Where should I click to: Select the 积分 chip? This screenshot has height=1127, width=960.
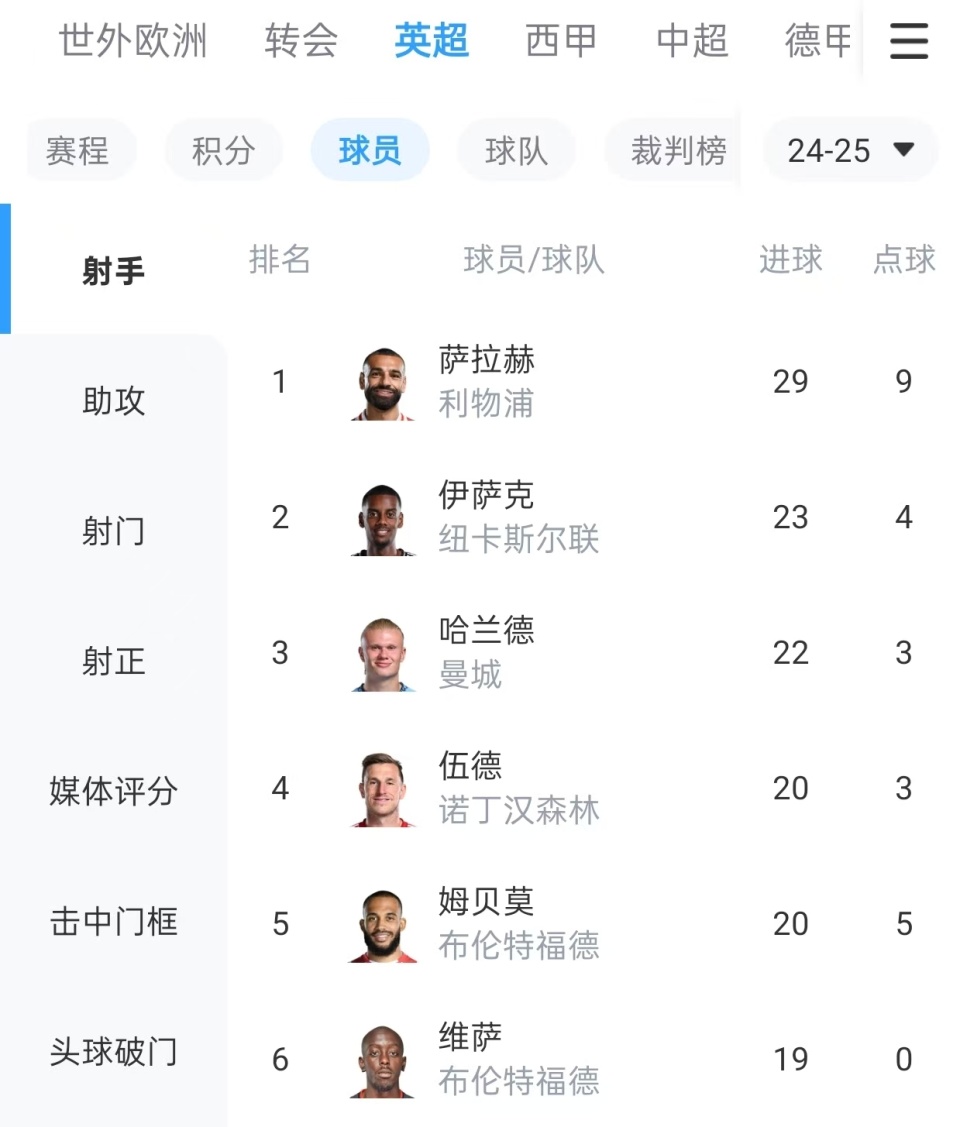[x=224, y=151]
